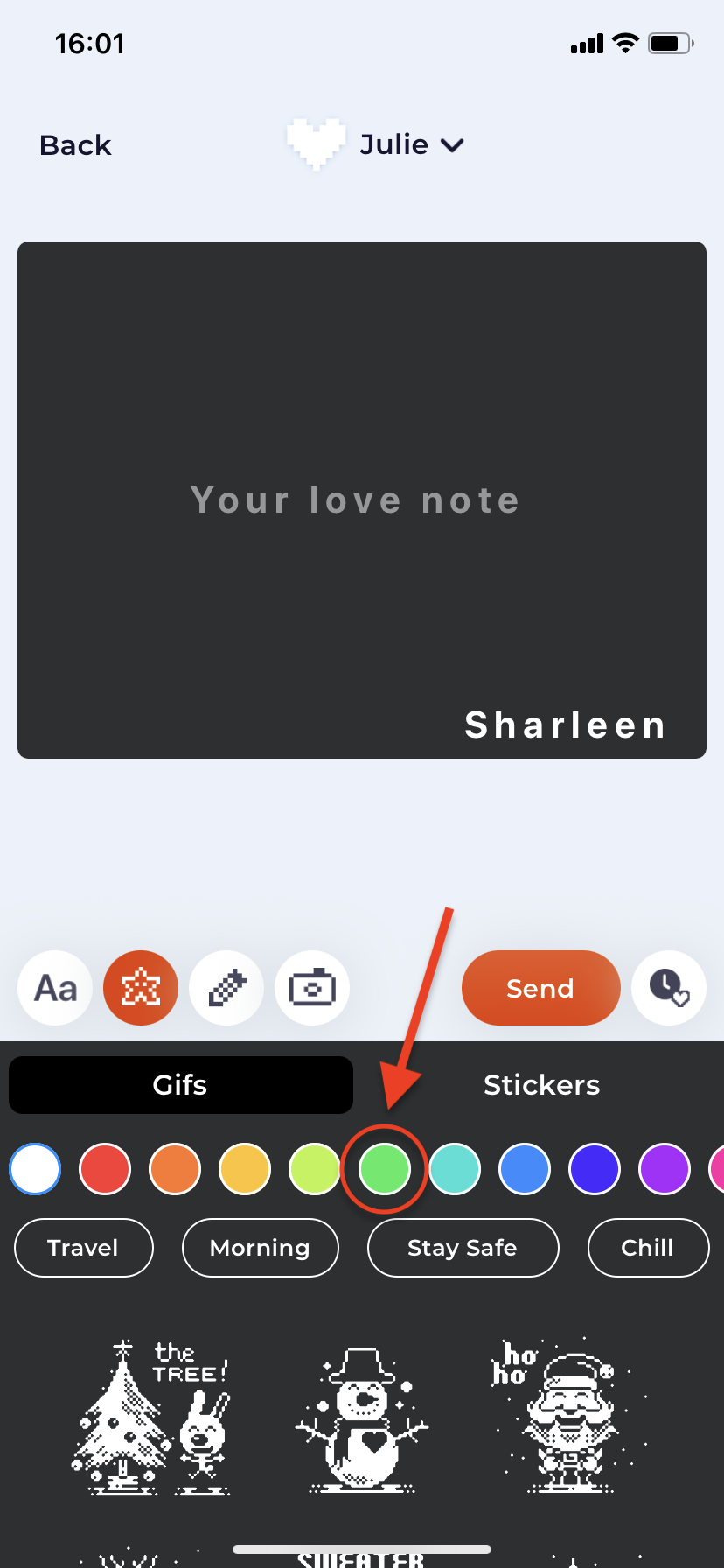The height and width of the screenshot is (1568, 724).
Task: Switch to the Stickers tab
Action: pos(541,1085)
